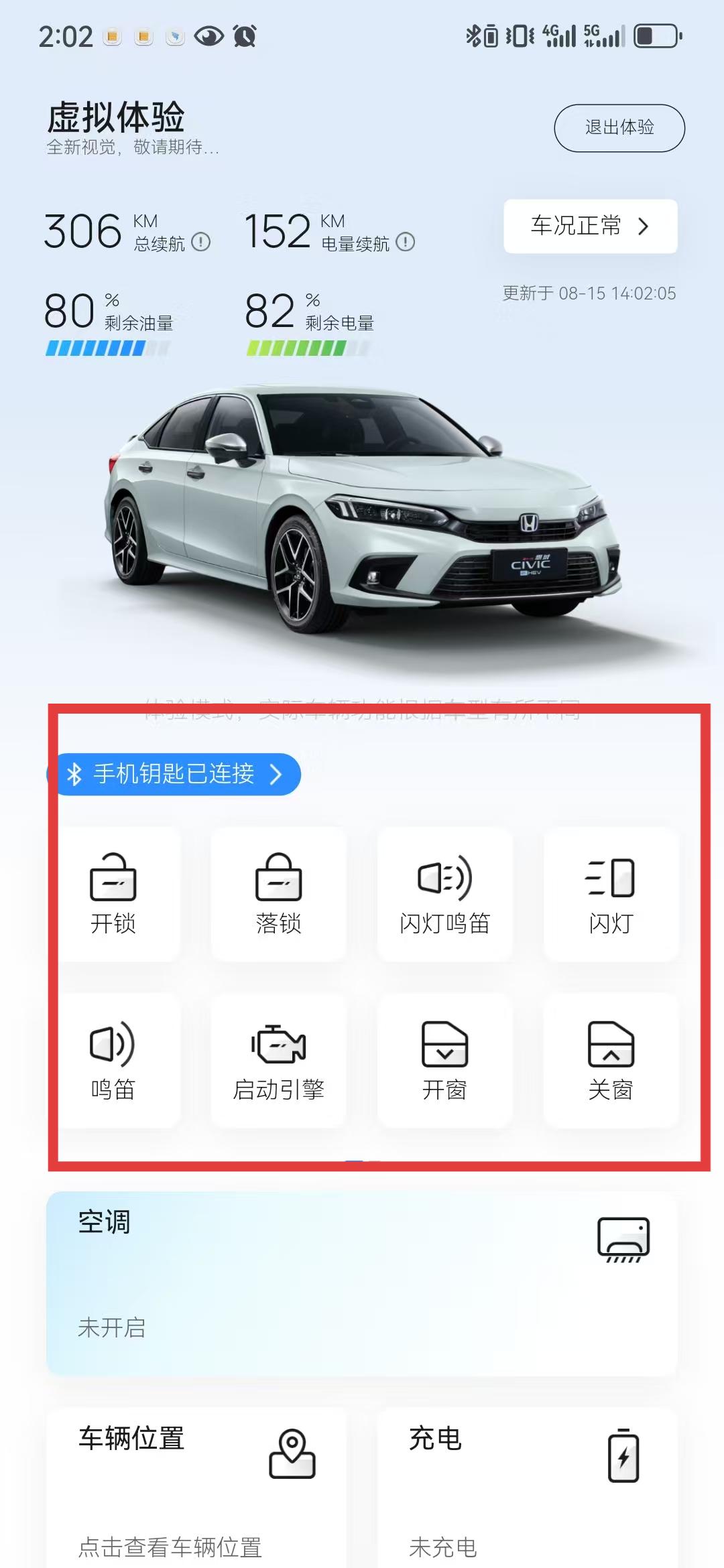Close the windows with 关窗
Screen dimensions: 724x1568
[611, 1060]
